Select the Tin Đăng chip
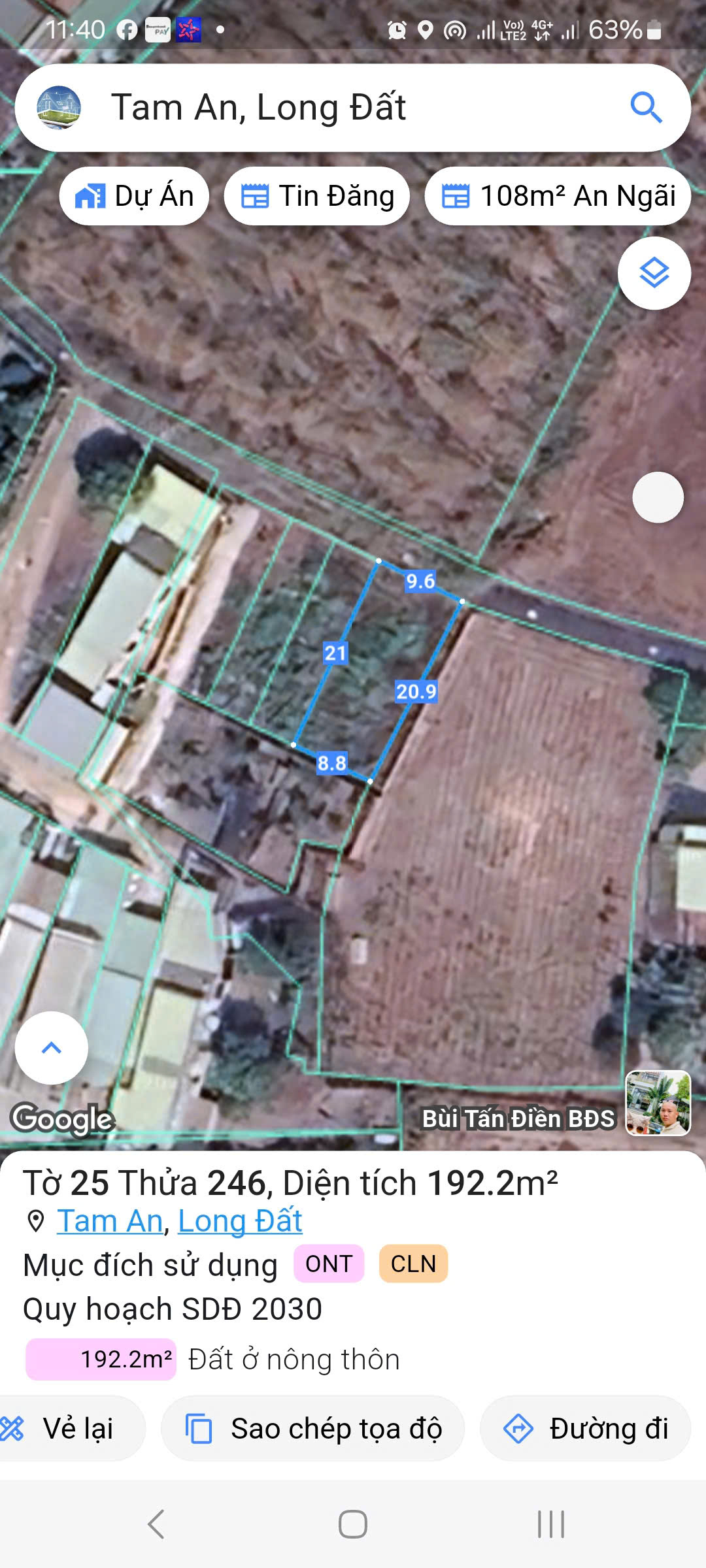This screenshot has width=706, height=1568. [317, 196]
